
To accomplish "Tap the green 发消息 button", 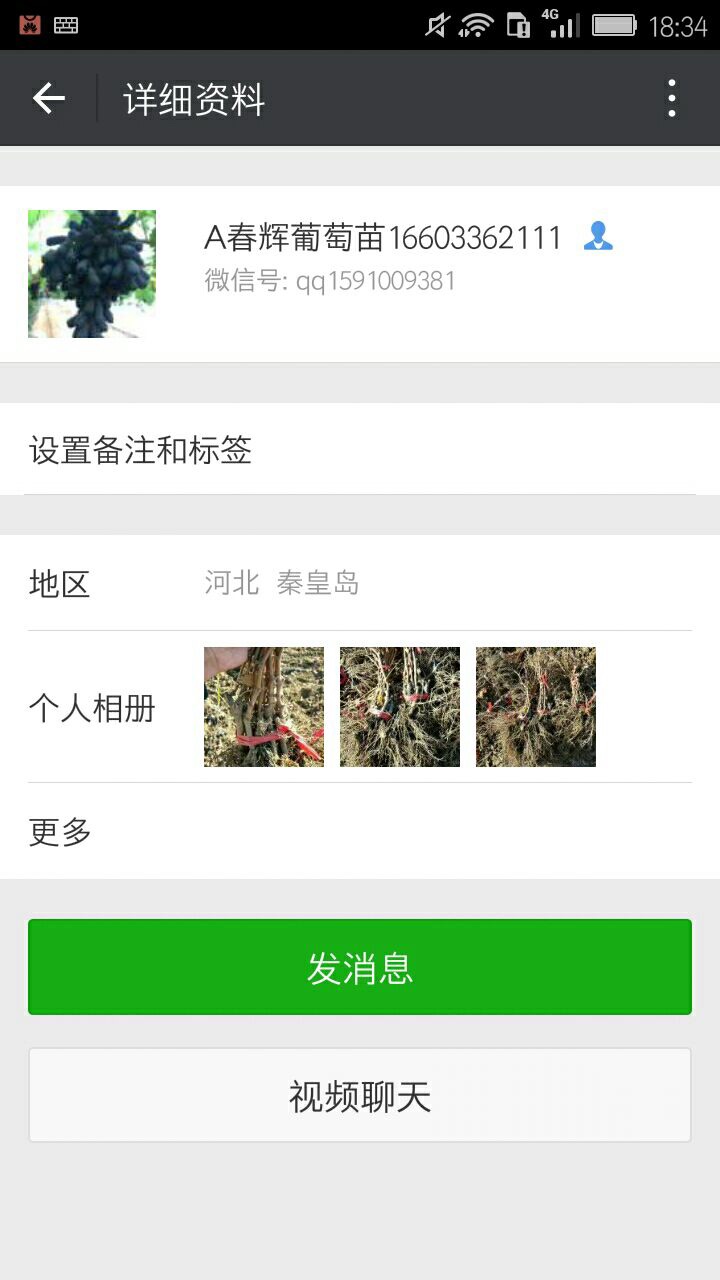I will [360, 967].
